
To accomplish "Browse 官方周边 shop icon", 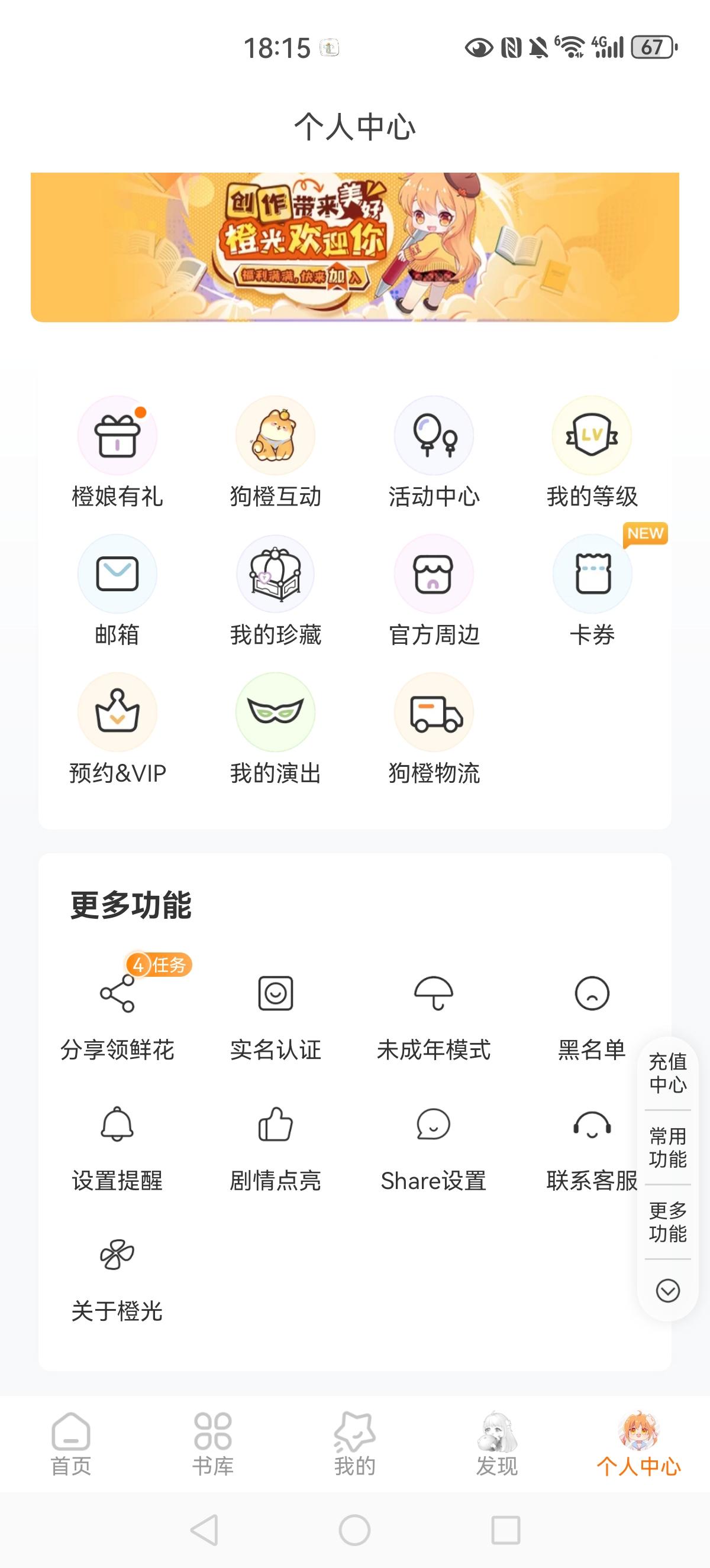I will coord(434,575).
